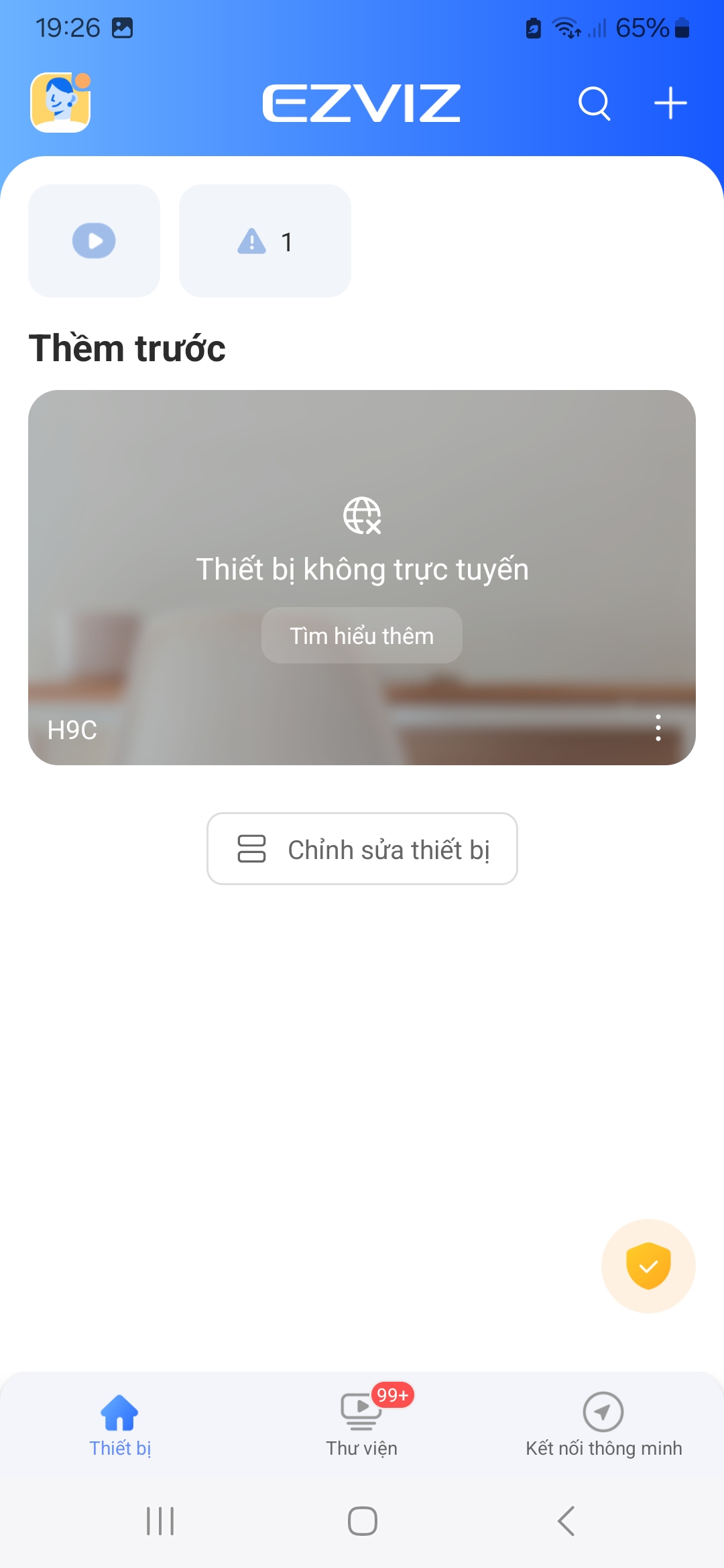Open the live view play tile
The width and height of the screenshot is (724, 1568).
[94, 241]
